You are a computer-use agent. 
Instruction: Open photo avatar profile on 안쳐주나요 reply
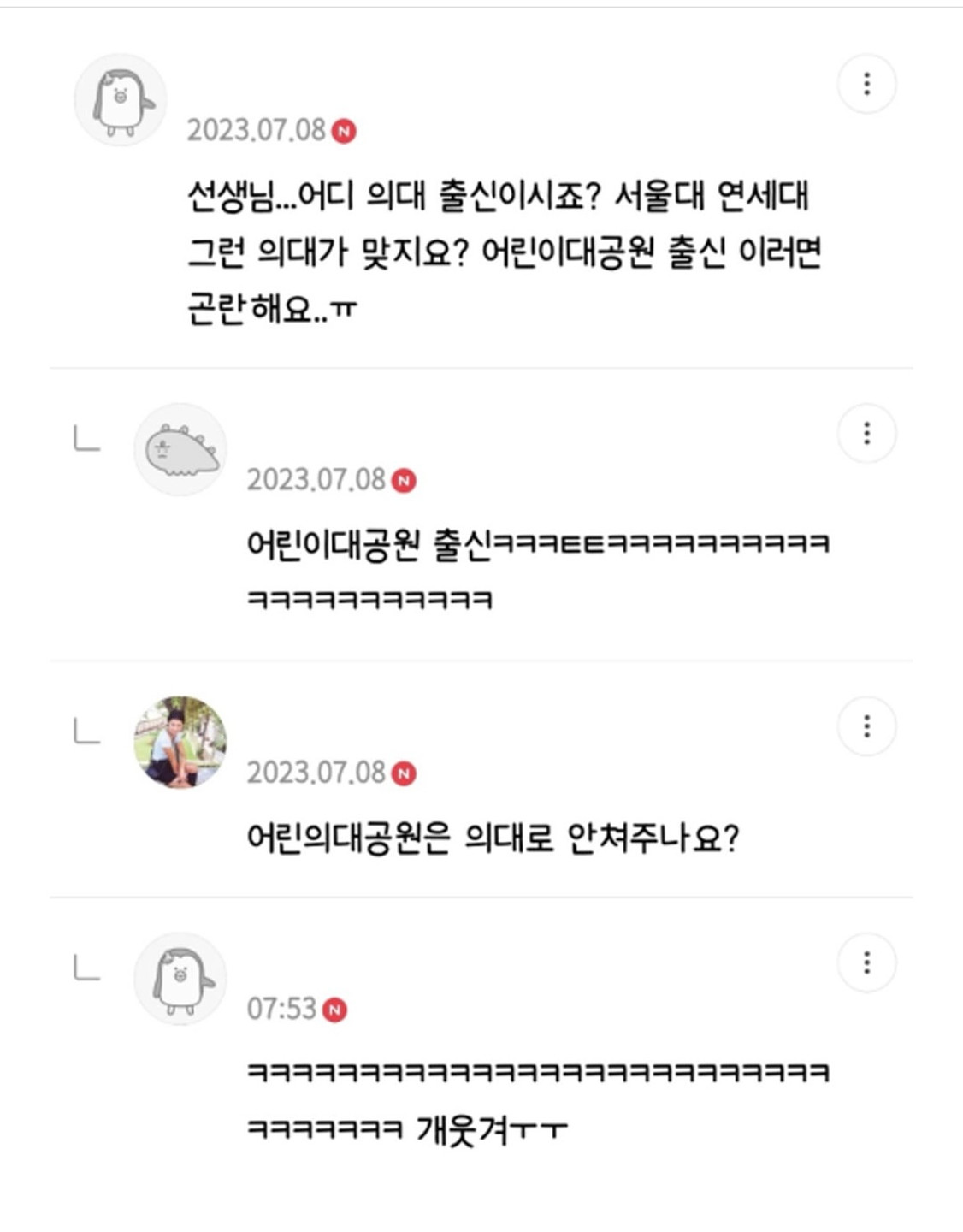click(x=180, y=742)
